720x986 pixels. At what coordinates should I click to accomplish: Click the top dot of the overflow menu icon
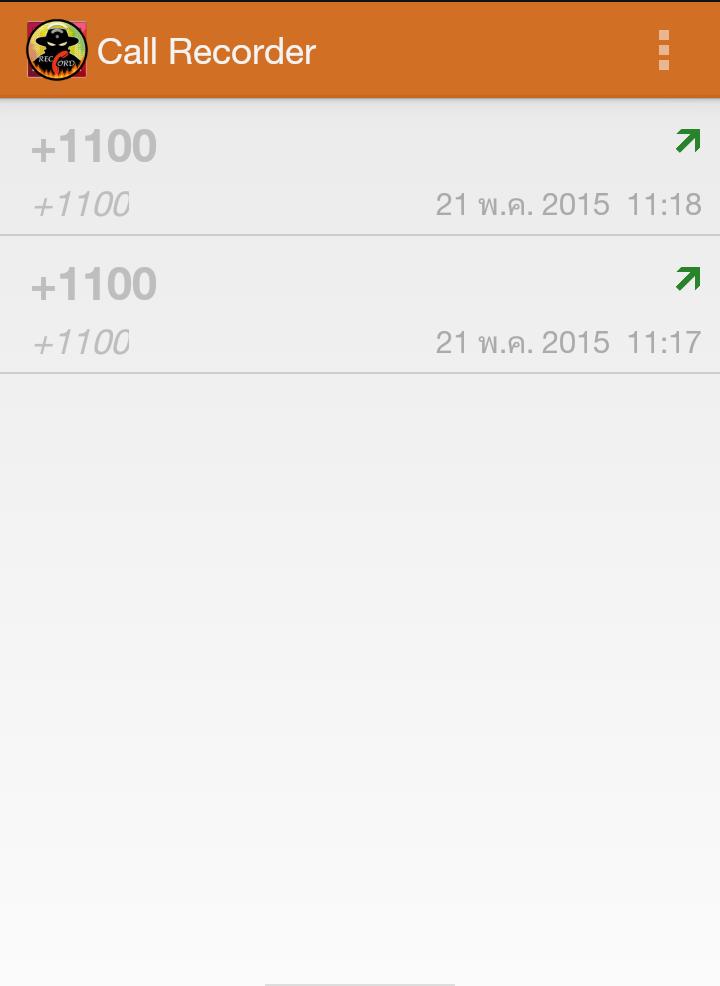[662, 37]
